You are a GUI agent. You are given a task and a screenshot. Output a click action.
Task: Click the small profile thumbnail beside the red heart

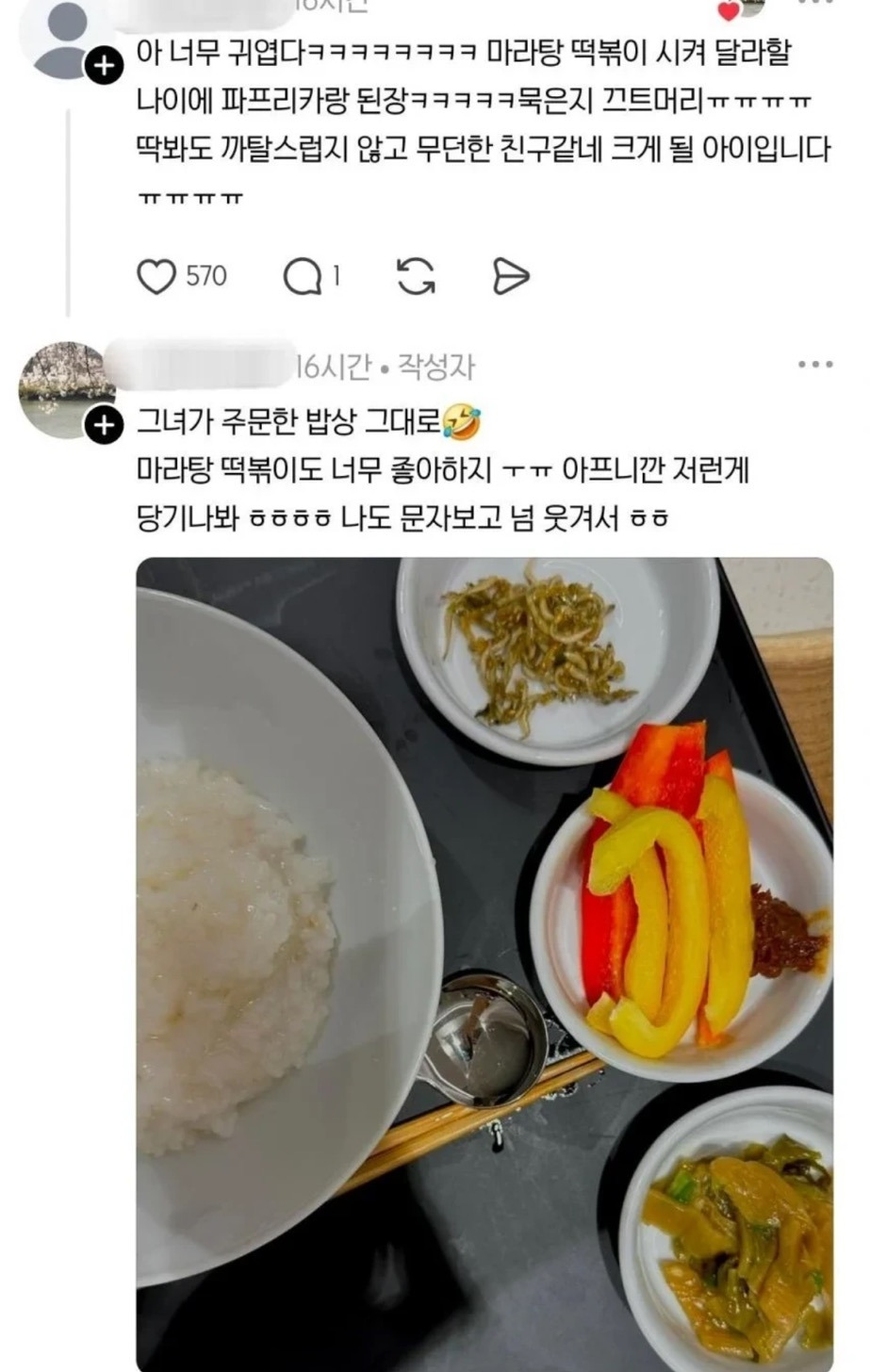[754, 9]
